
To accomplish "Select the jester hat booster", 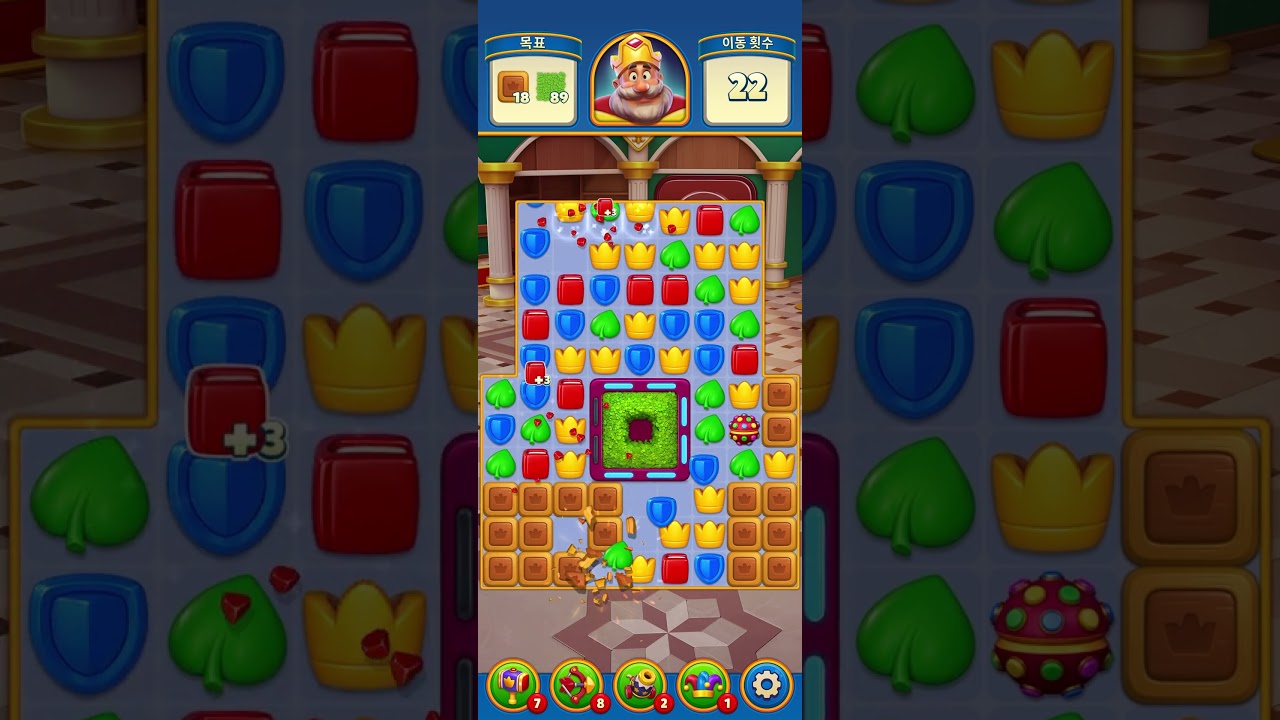I will [x=704, y=685].
